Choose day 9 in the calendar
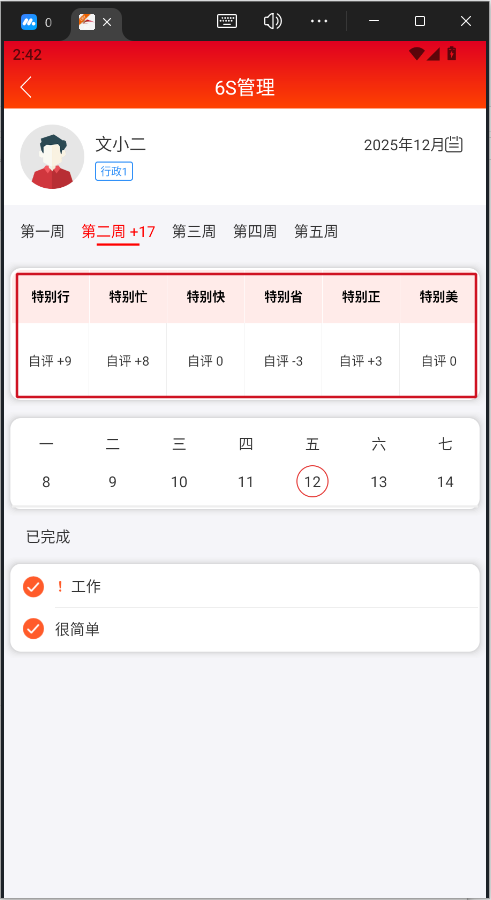Screen dimensions: 491x900 [113, 482]
